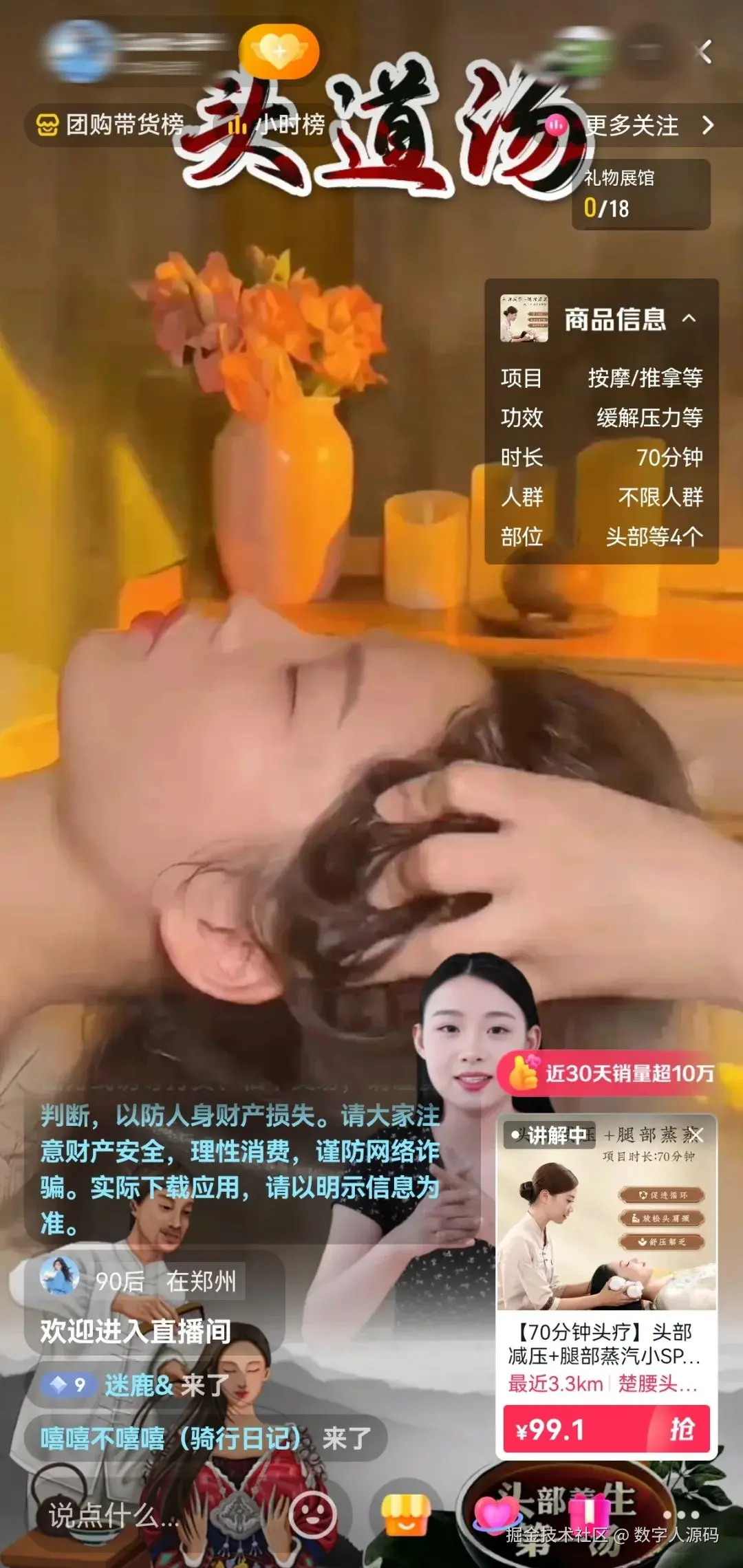The image size is (743, 1568).
Task: Open the 礼物展馆 gift gallery
Action: coord(640,195)
